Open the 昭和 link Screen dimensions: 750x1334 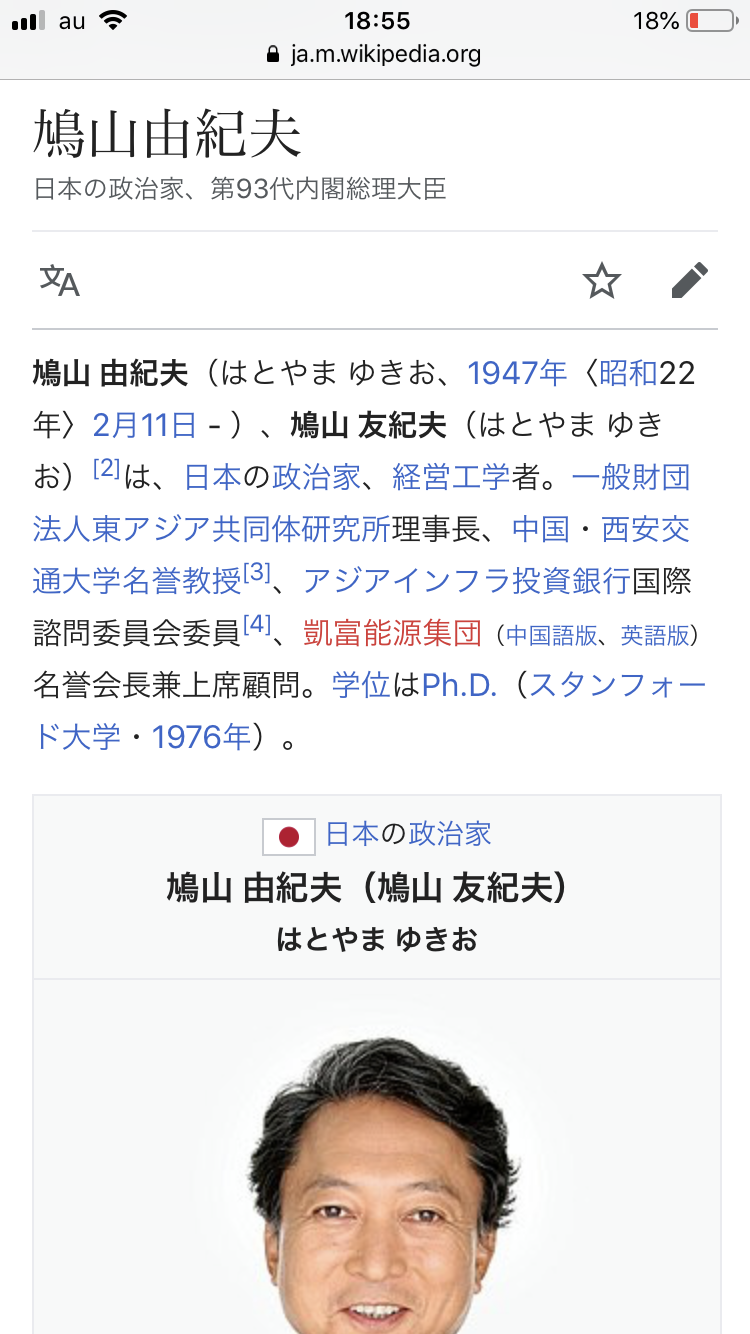tap(628, 373)
